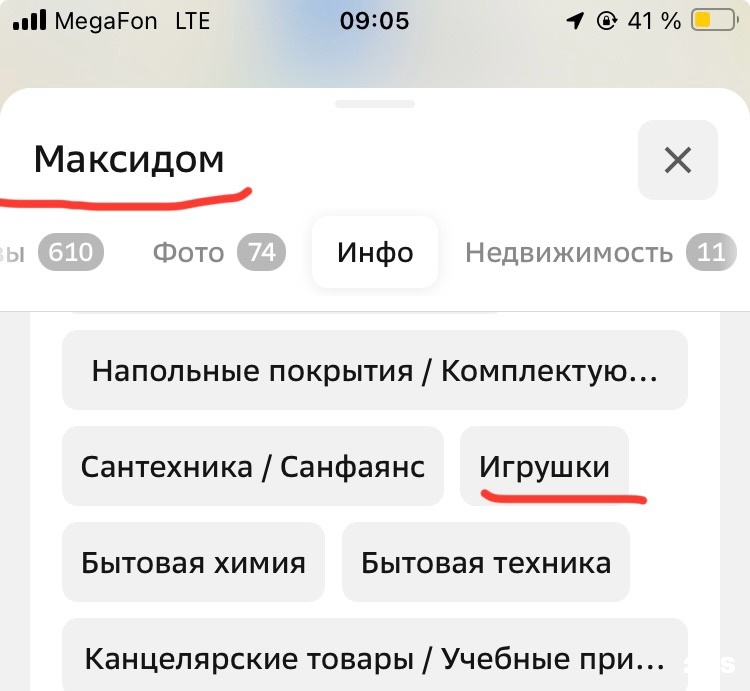The image size is (750, 691).
Task: Tap the Напольные покрытия chip
Action: tap(375, 371)
